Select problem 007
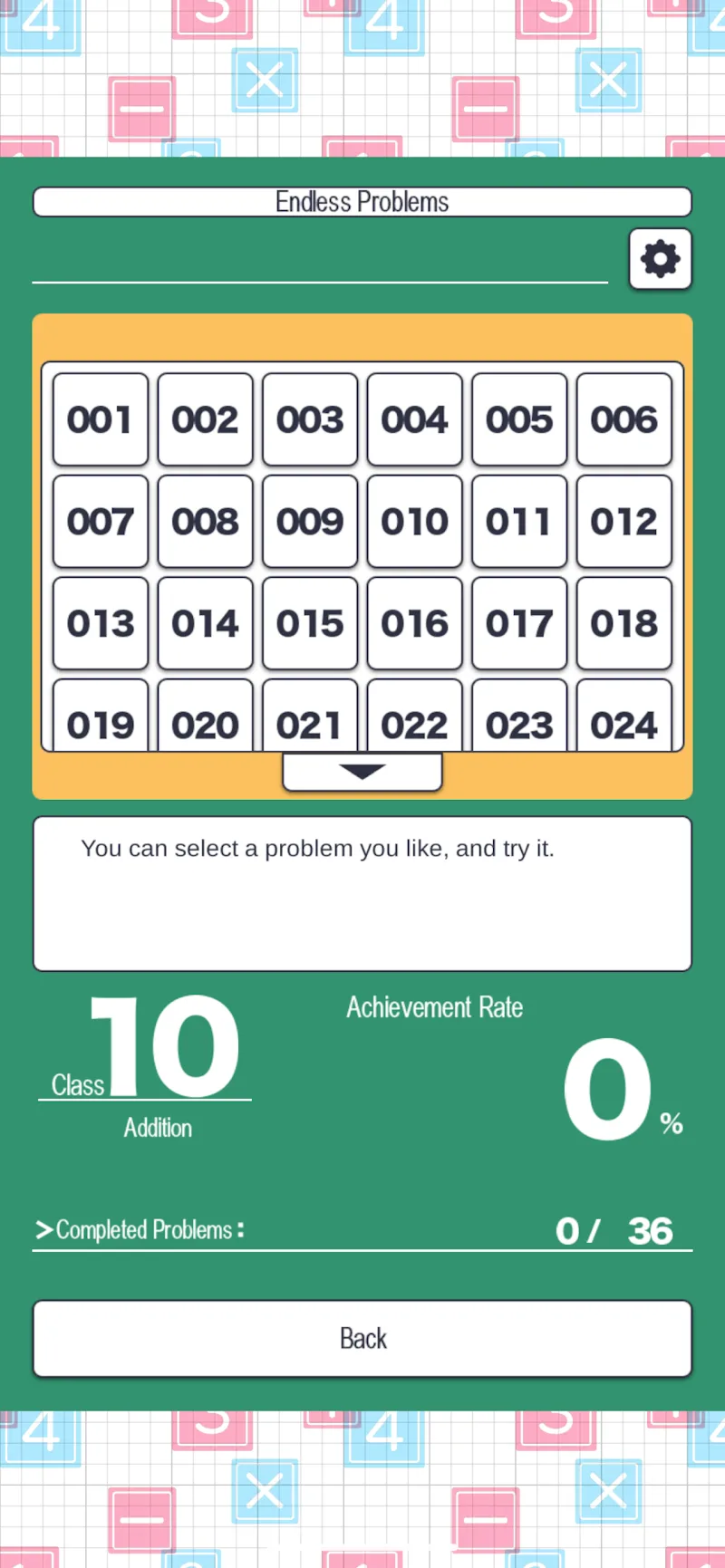Viewport: 725px width, 1568px height. tap(100, 522)
